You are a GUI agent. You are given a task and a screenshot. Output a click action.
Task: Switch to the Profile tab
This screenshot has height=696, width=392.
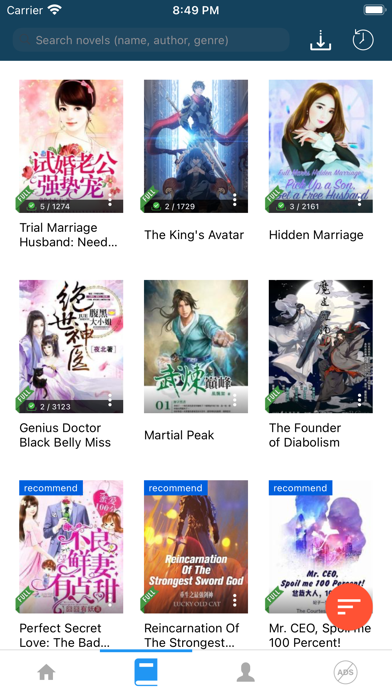tap(245, 672)
